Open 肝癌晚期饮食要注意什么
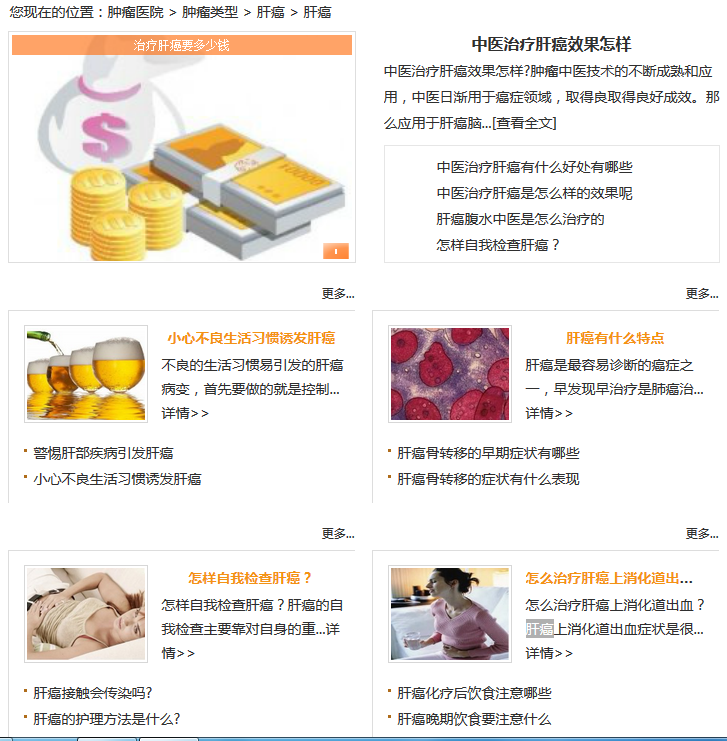The height and width of the screenshot is (741, 727). click(474, 718)
